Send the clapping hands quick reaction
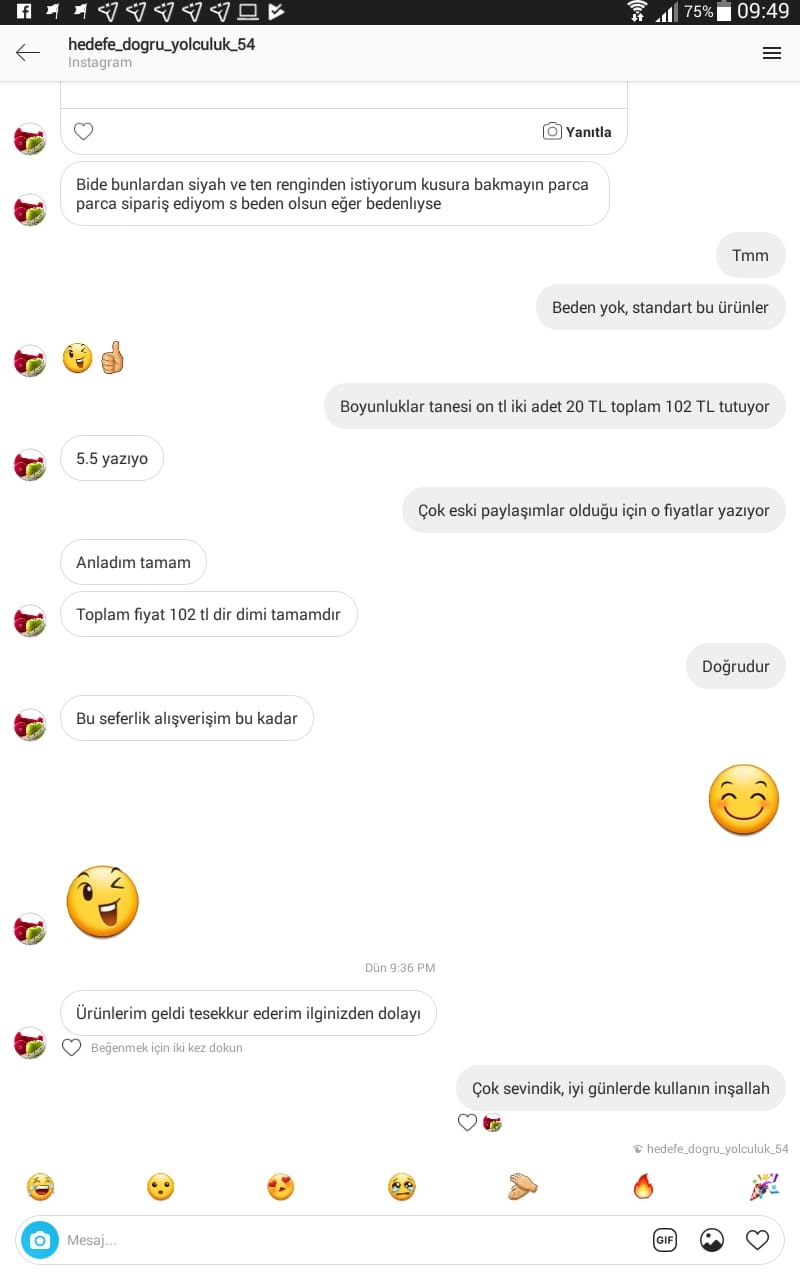This screenshot has height=1280, width=800. pyautogui.click(x=522, y=1187)
